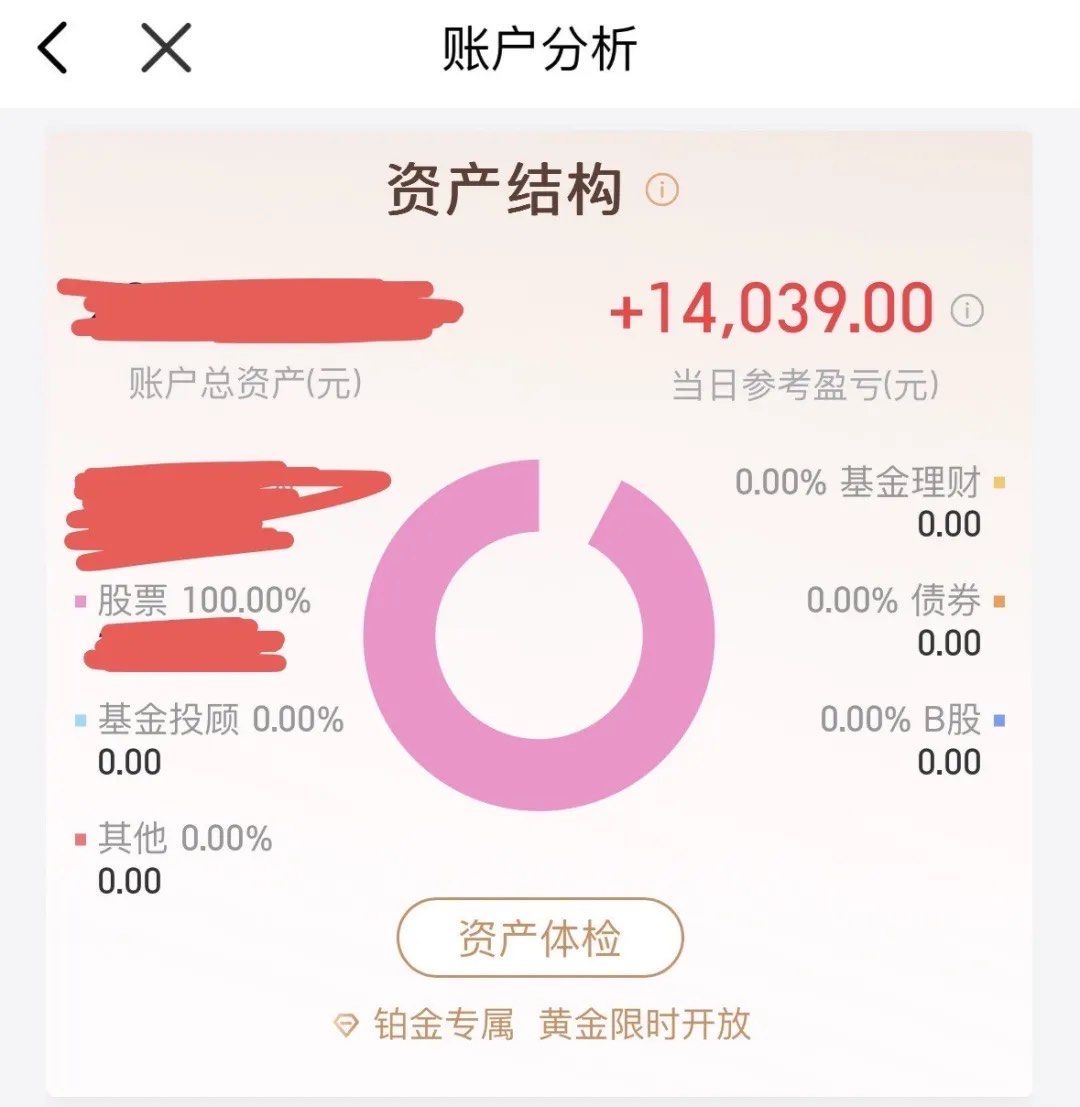This screenshot has width=1080, height=1107.
Task: Select the blue 基金投顾 legend marker
Action: coord(79,720)
